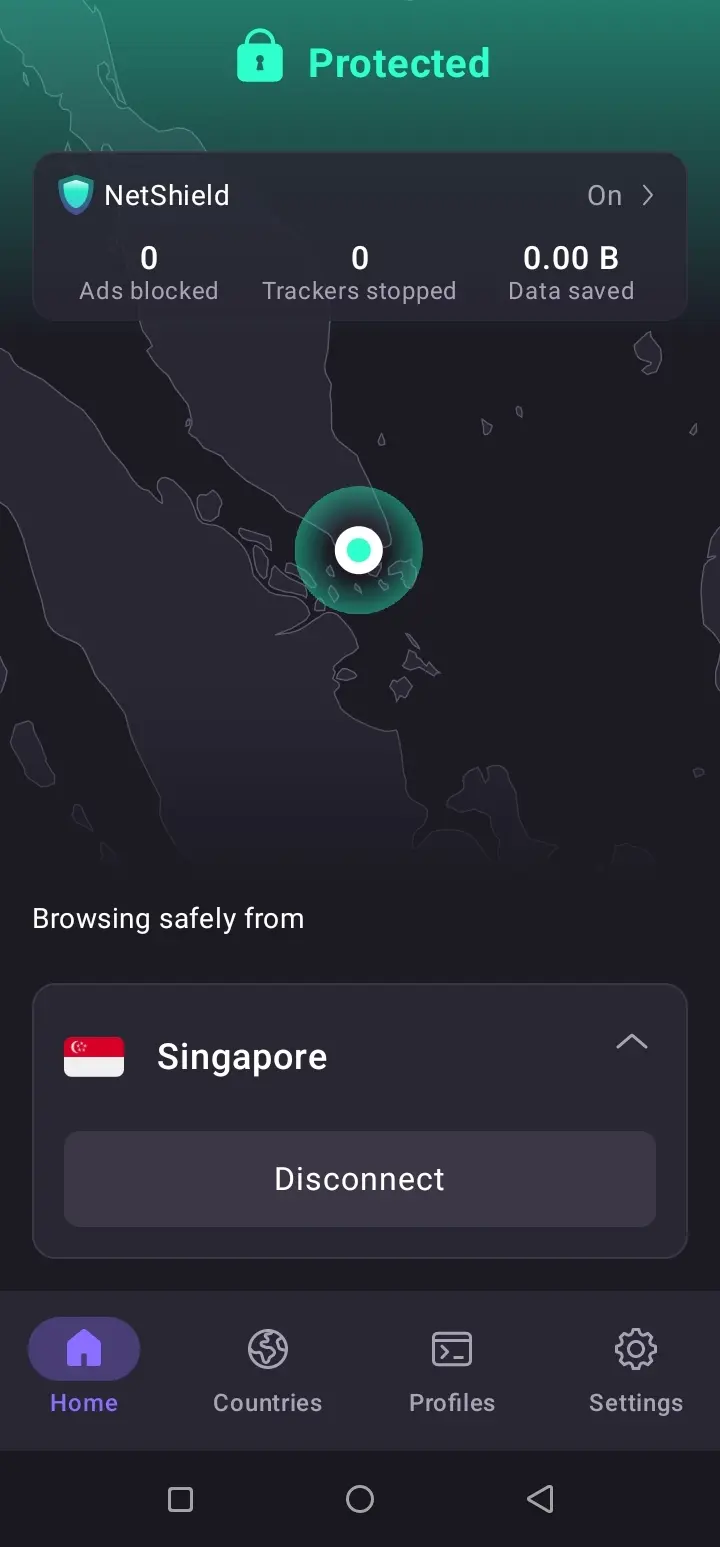Collapse the Singapore connection card chevron

coord(631,1042)
